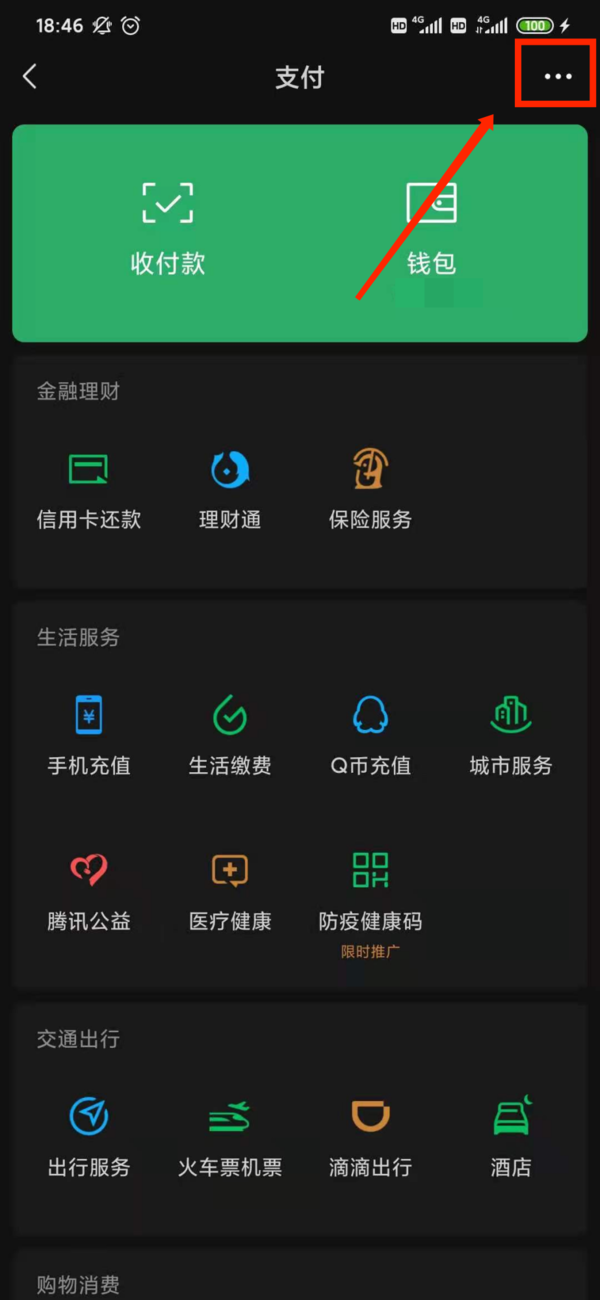Open the 钱包 wallet

(431, 229)
